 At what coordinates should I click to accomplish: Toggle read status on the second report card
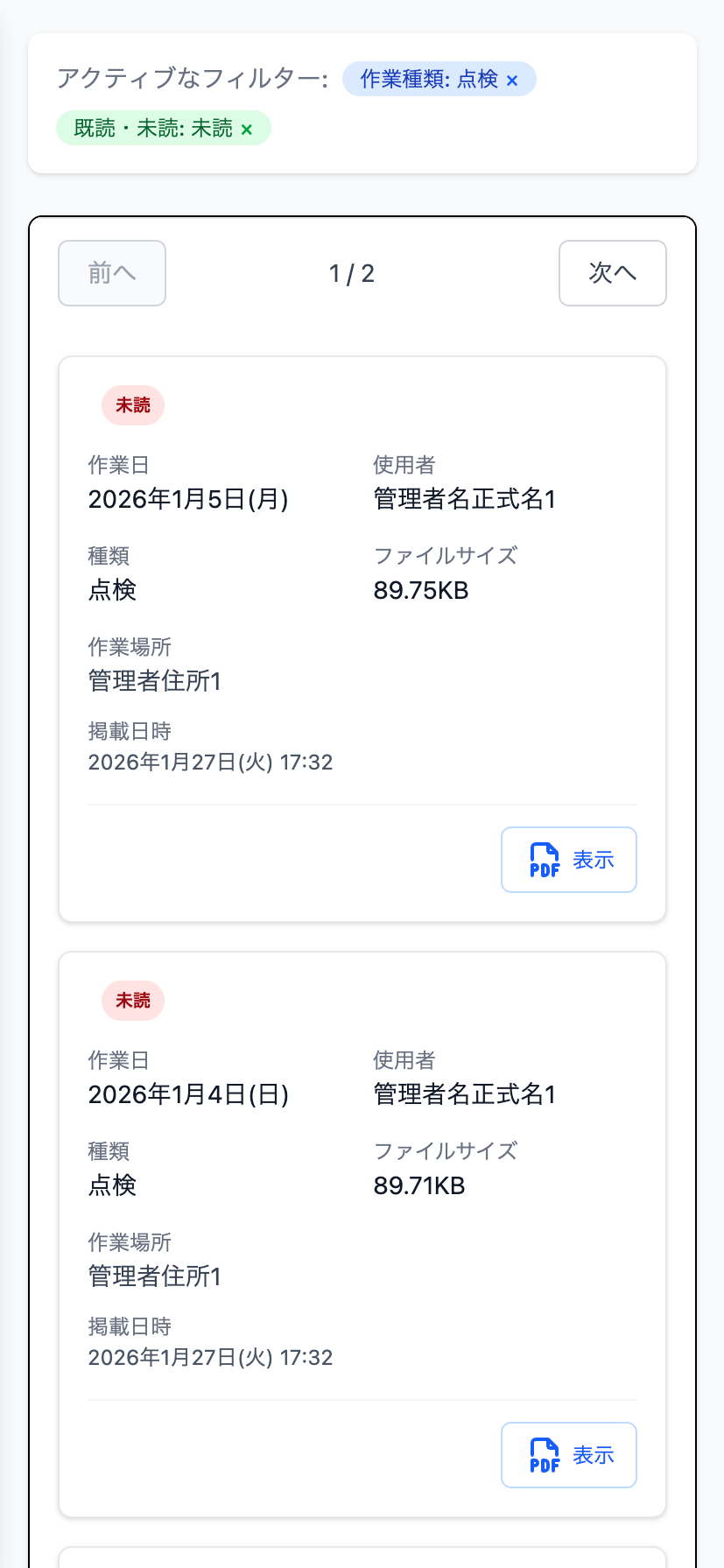[132, 1001]
